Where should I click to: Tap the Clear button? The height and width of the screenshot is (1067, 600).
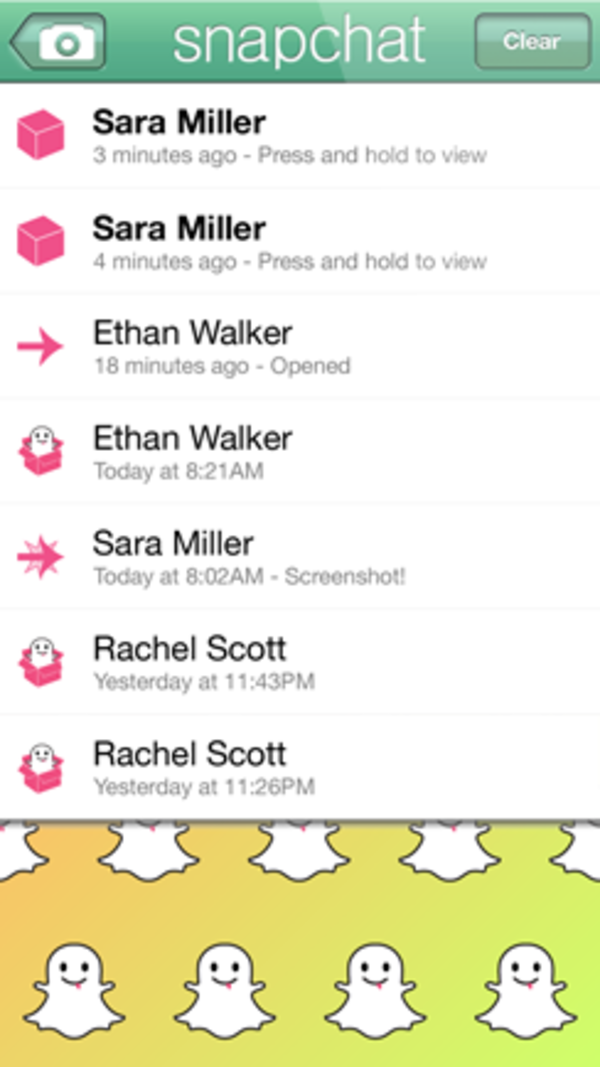[531, 42]
